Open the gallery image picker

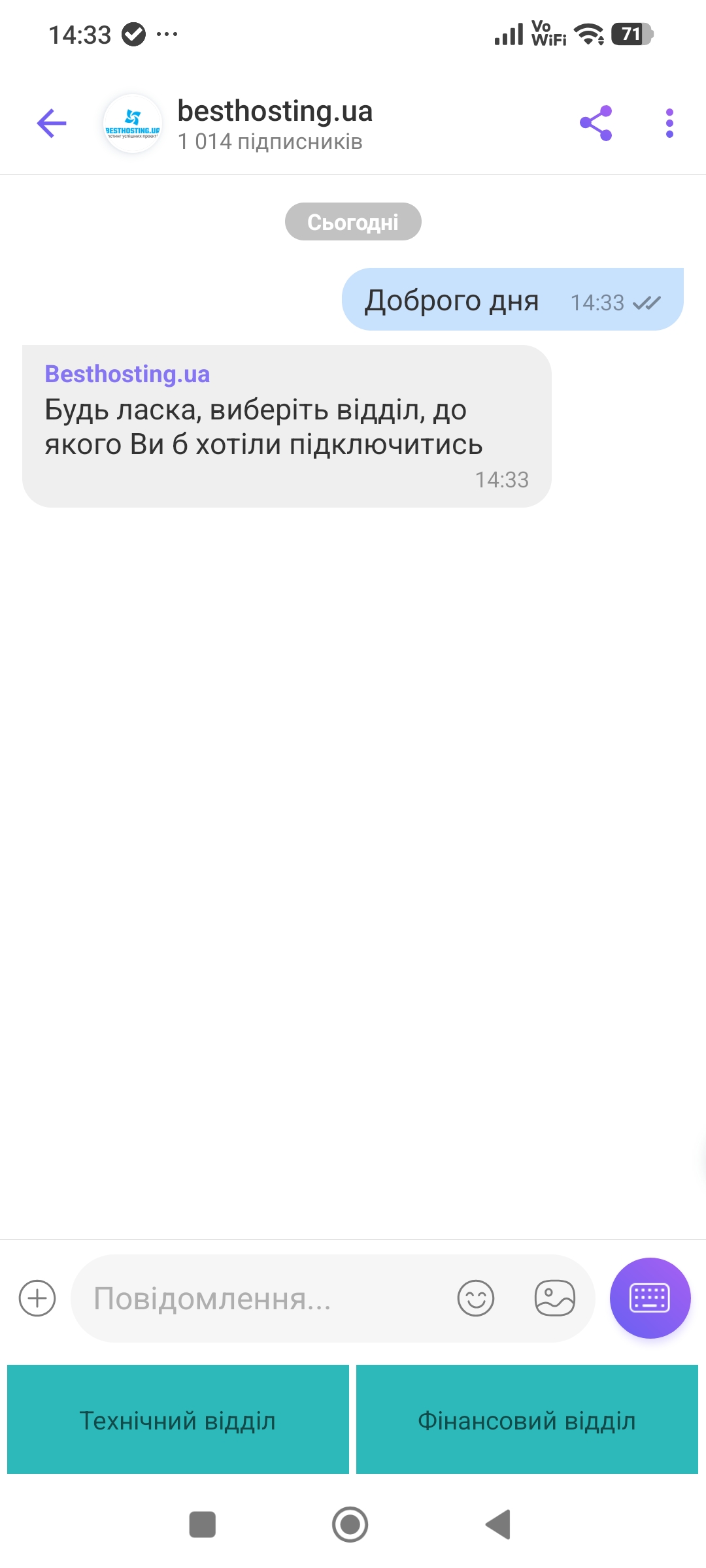pyautogui.click(x=554, y=1298)
